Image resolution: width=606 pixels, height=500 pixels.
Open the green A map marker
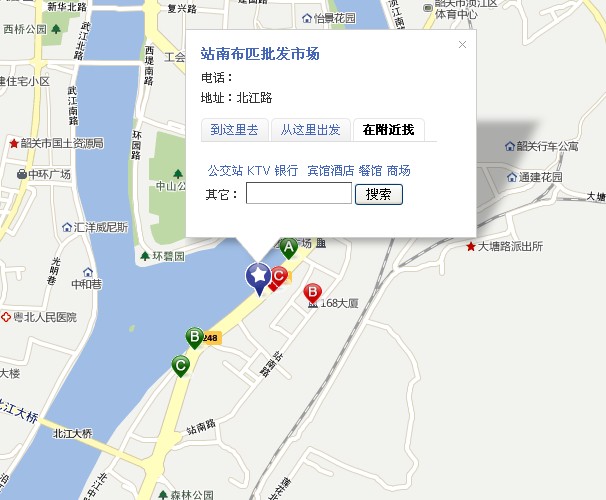[x=288, y=247]
